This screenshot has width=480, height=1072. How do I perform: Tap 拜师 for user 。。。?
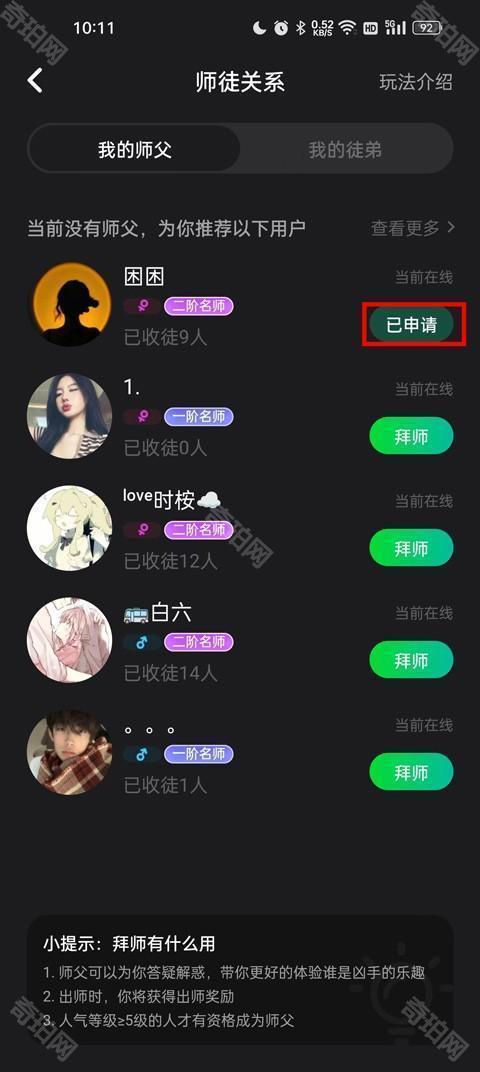click(411, 773)
